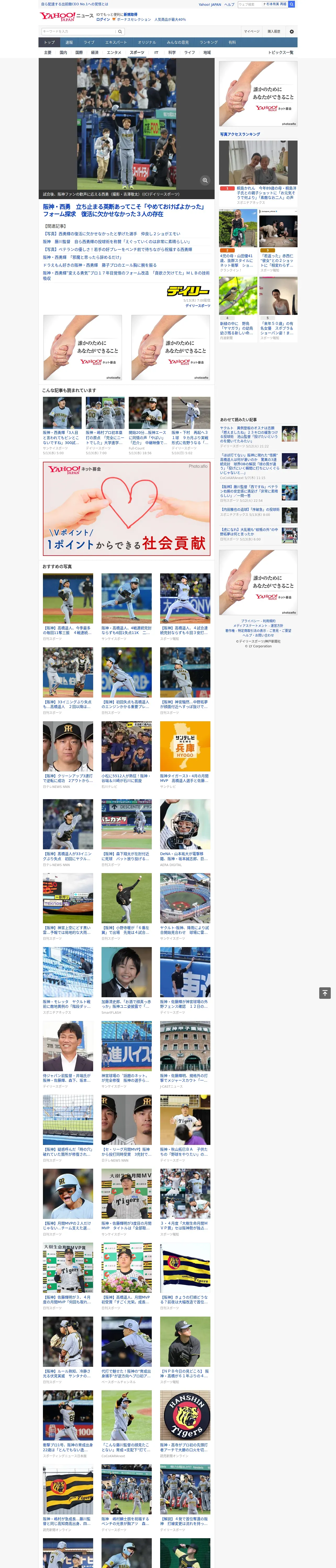Open the settings gear icon
Screen dimensions: 336x1568
coord(292,31)
